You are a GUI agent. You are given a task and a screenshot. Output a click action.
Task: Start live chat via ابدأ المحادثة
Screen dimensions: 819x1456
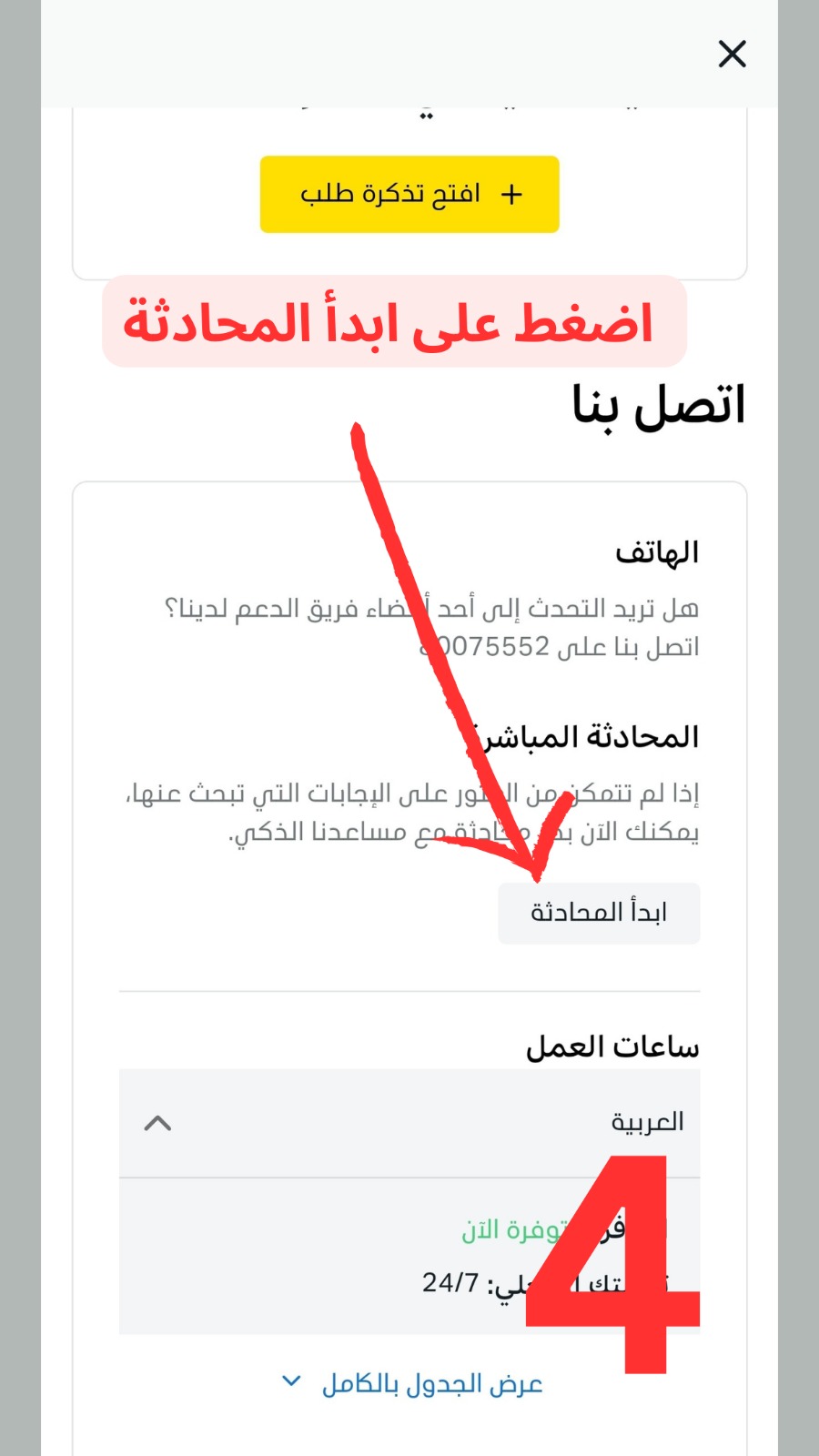tap(599, 913)
